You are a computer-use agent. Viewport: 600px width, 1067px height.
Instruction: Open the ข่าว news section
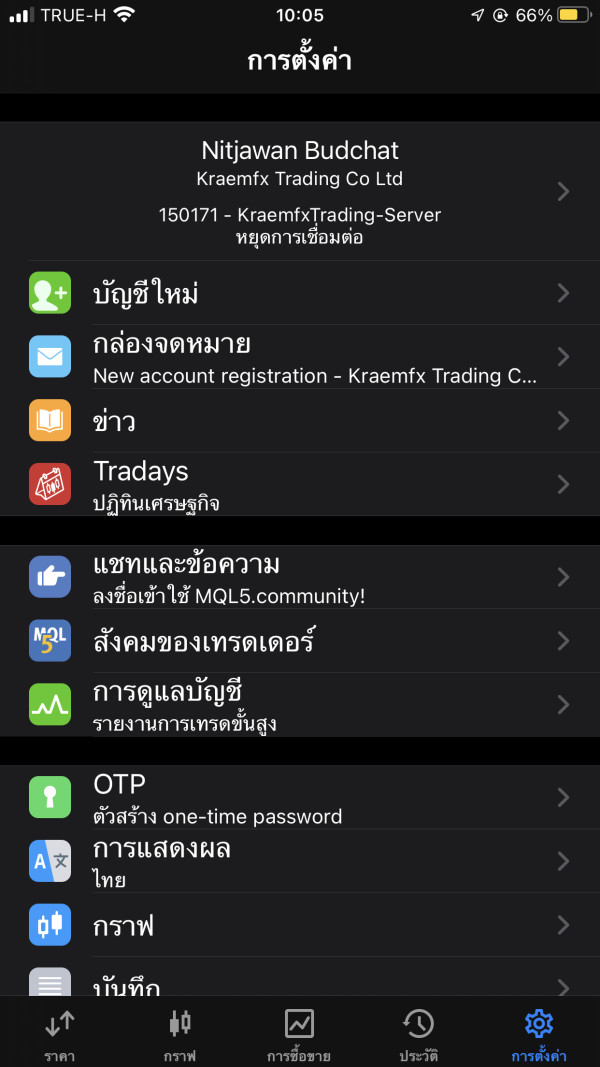pyautogui.click(x=300, y=421)
